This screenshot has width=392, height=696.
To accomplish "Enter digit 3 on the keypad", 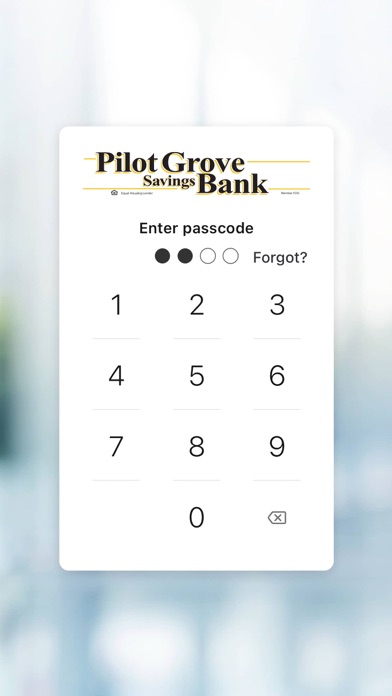I will pyautogui.click(x=277, y=304).
